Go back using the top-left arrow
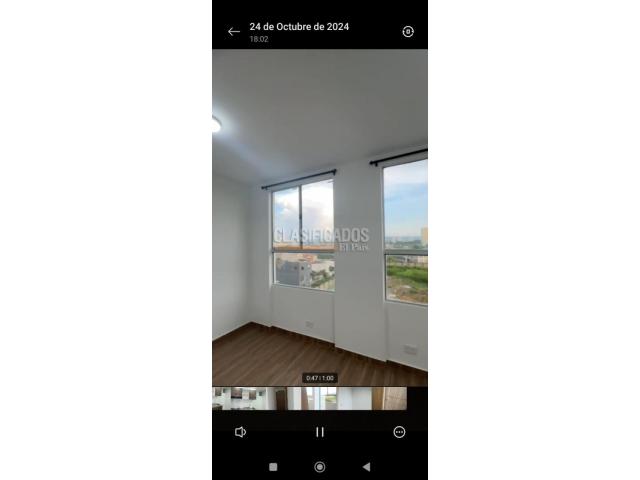 click(x=233, y=32)
